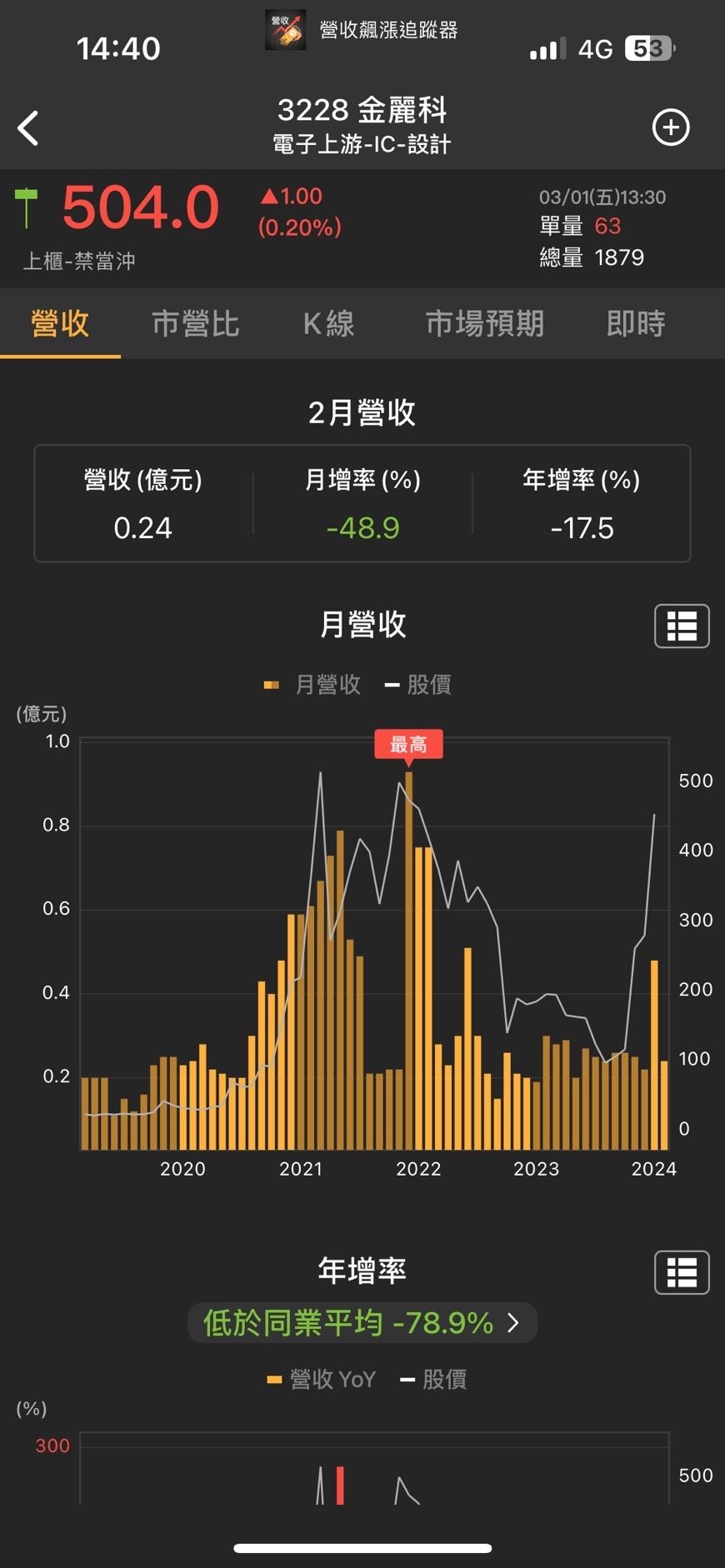Open table view for 月營收 chart
Viewport: 725px width, 1568px height.
tap(682, 626)
